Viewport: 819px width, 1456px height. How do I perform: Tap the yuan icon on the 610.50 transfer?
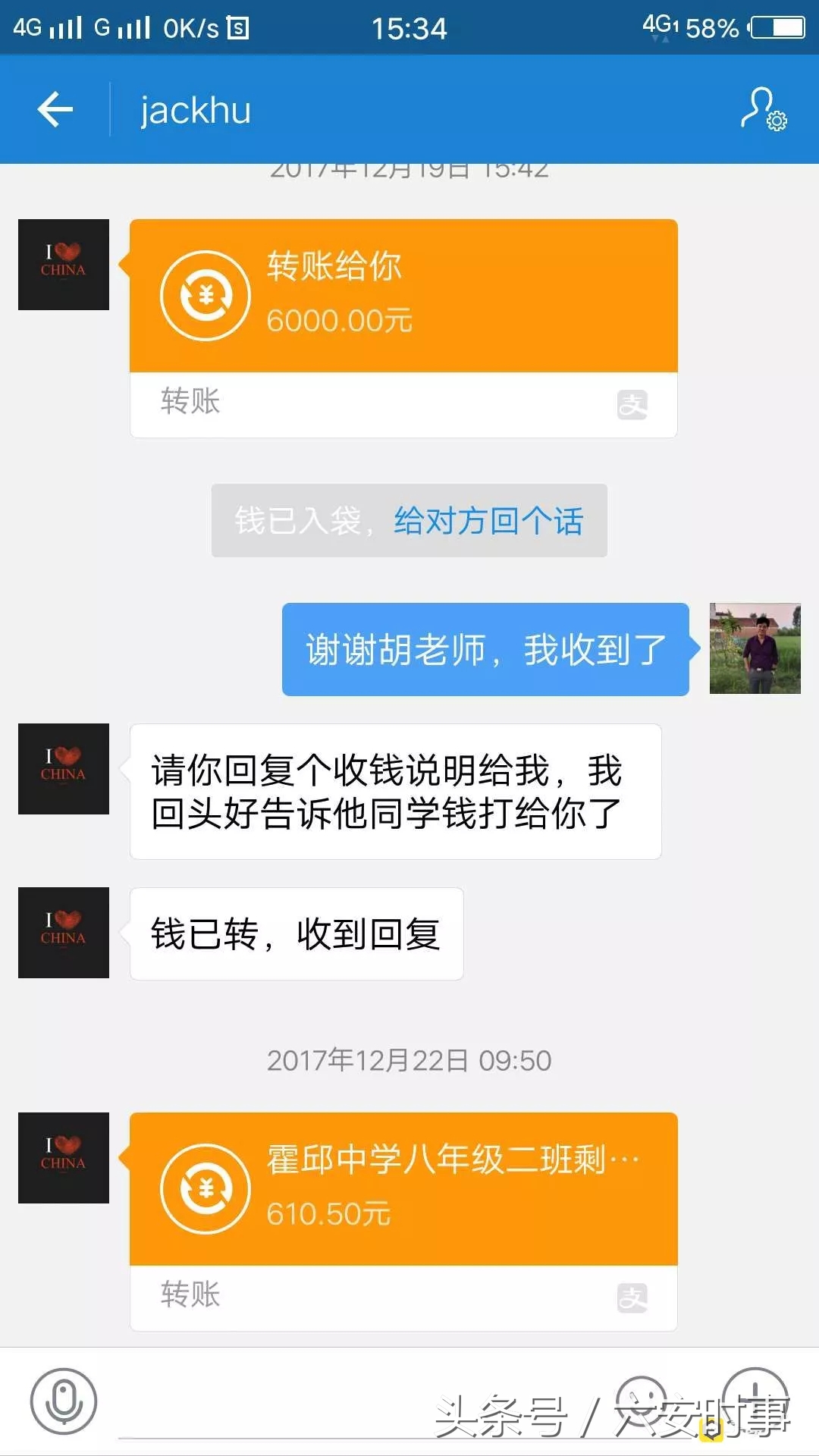(206, 1187)
